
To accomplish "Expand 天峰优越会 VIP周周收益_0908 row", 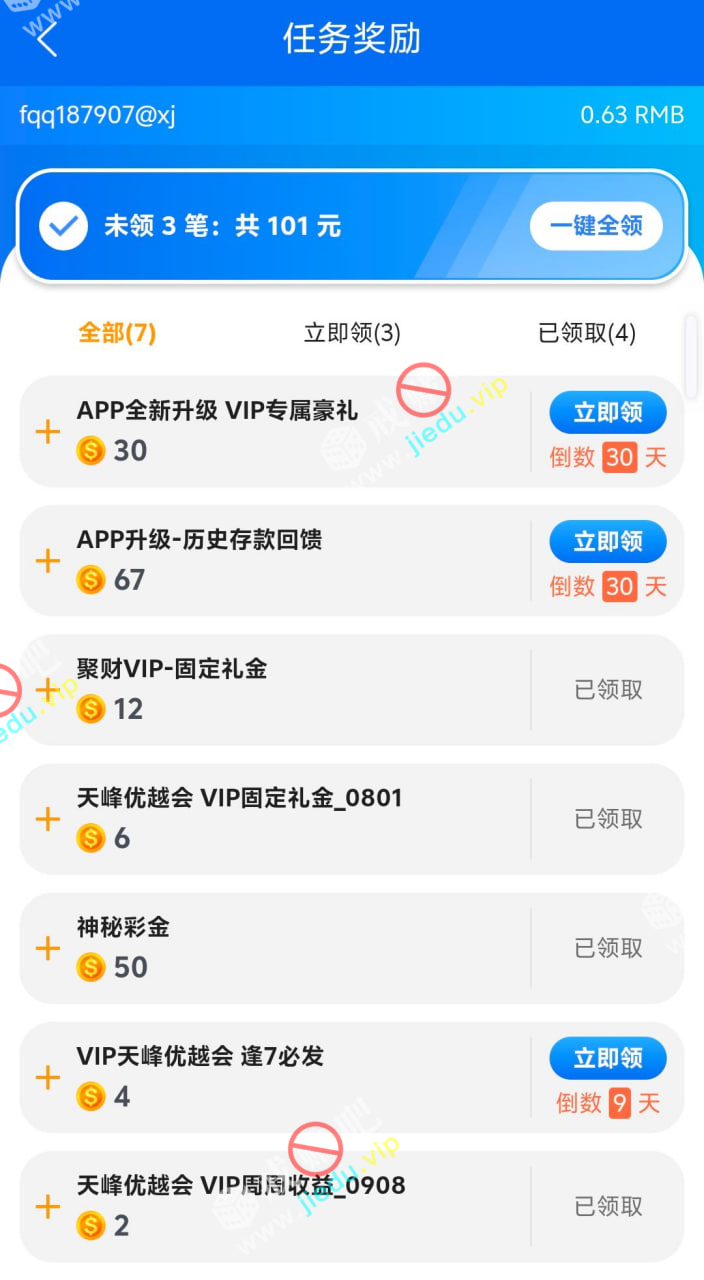I will (x=48, y=1206).
